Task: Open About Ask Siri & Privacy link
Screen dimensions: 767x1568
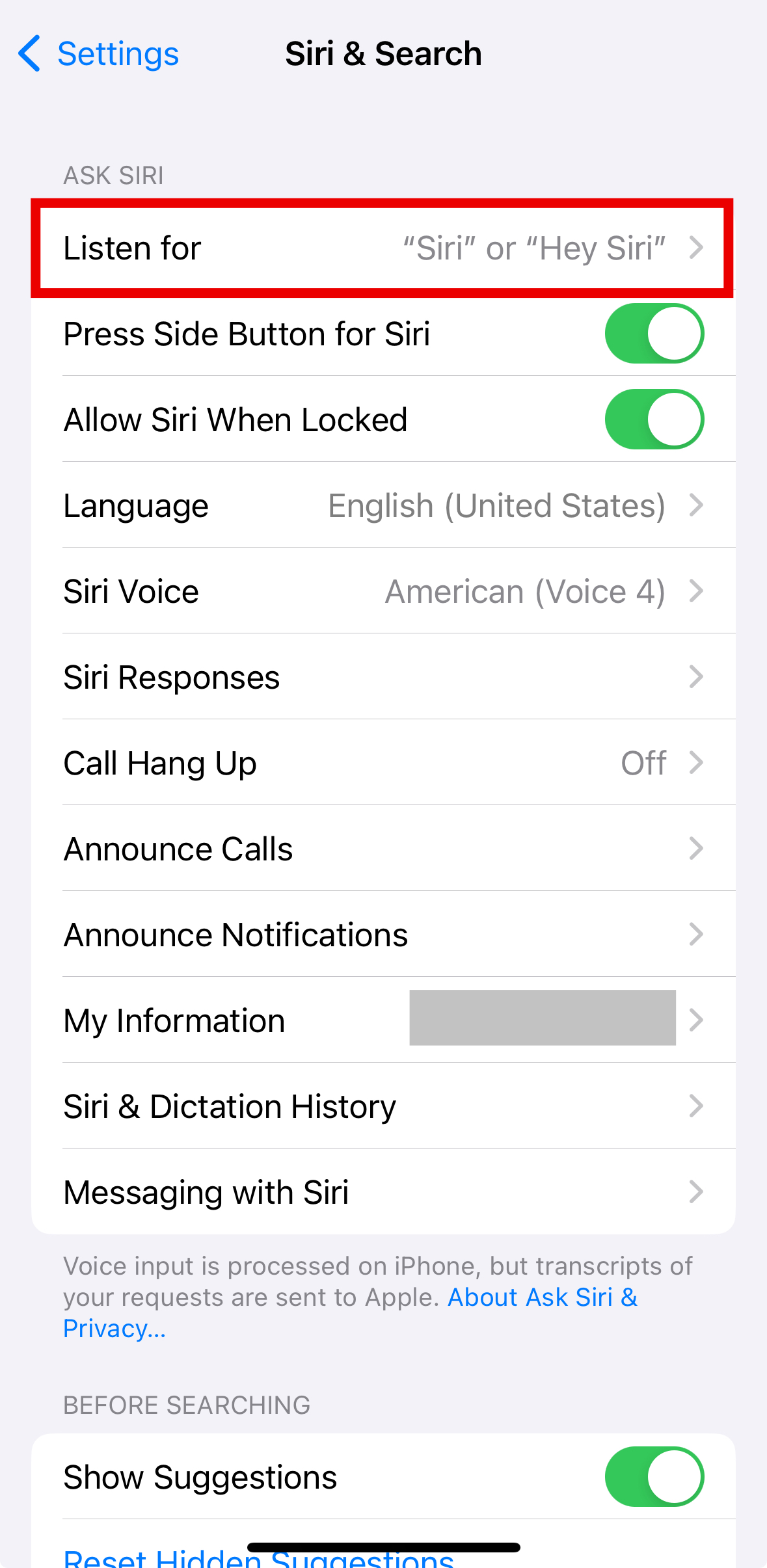Action: tap(542, 1297)
